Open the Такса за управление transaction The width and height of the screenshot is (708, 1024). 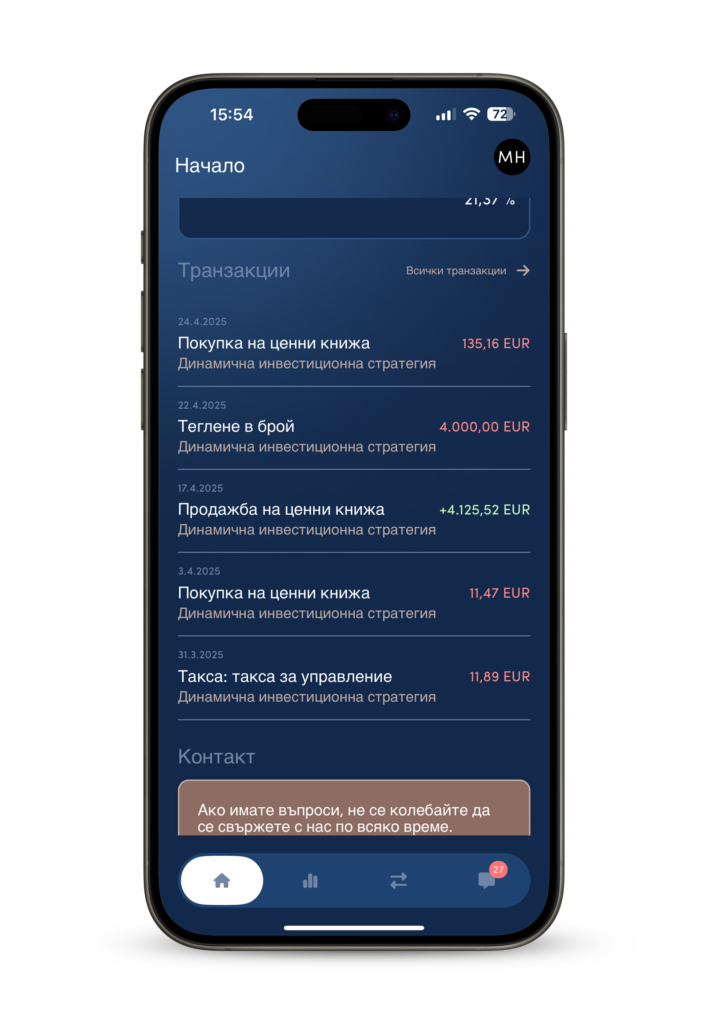[x=353, y=677]
